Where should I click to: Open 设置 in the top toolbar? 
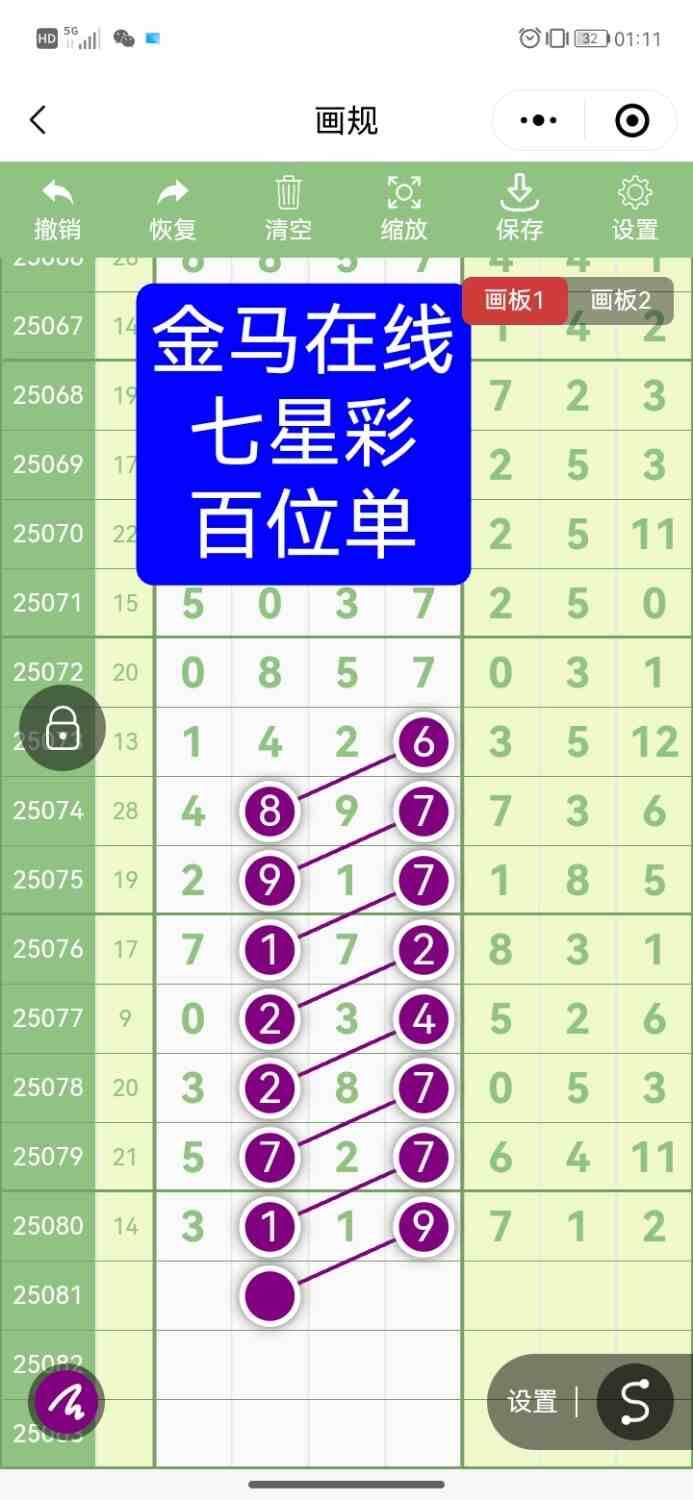pos(635,209)
